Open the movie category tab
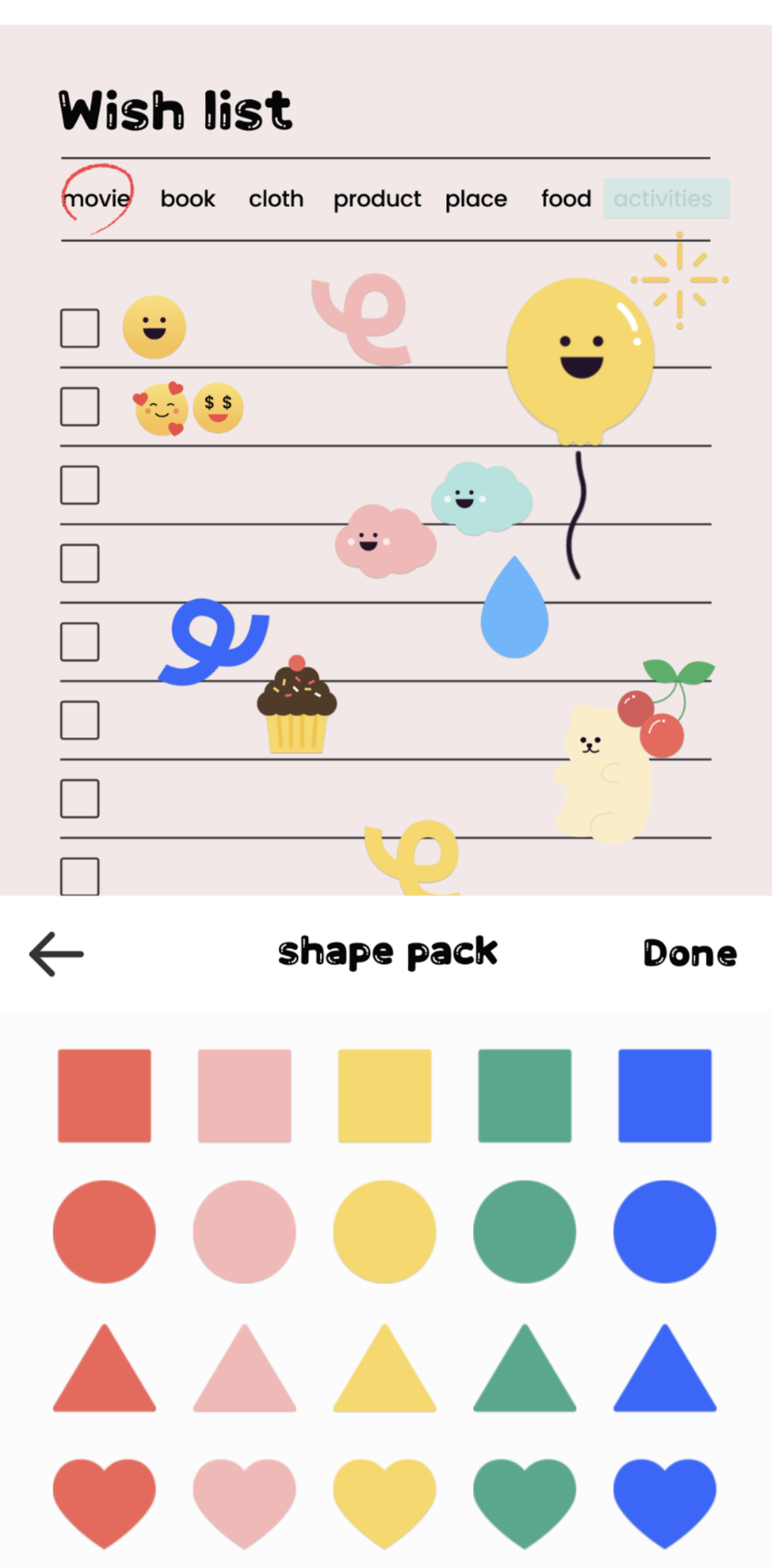 pyautogui.click(x=97, y=199)
